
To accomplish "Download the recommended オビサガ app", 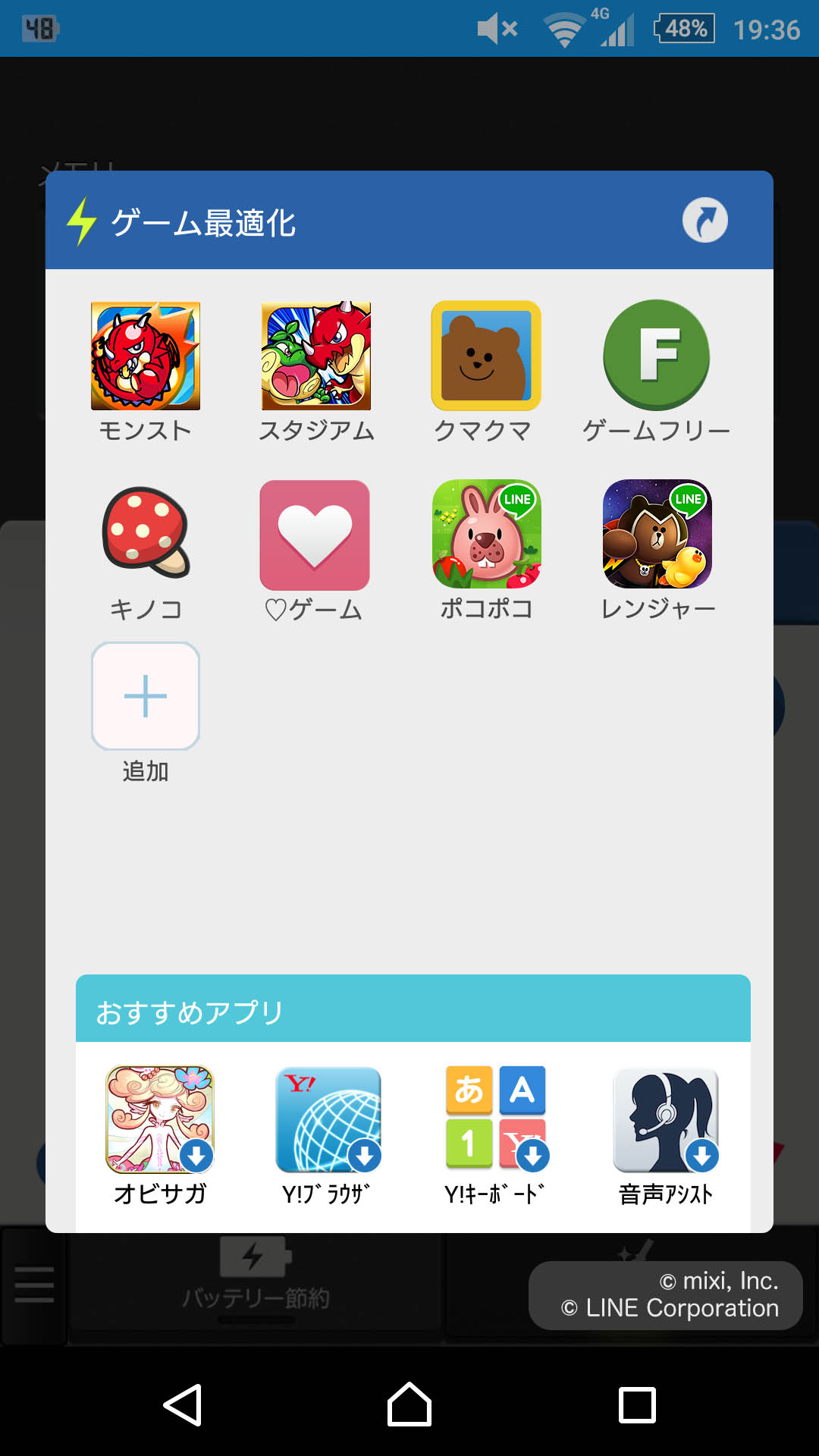I will pyautogui.click(x=160, y=1120).
